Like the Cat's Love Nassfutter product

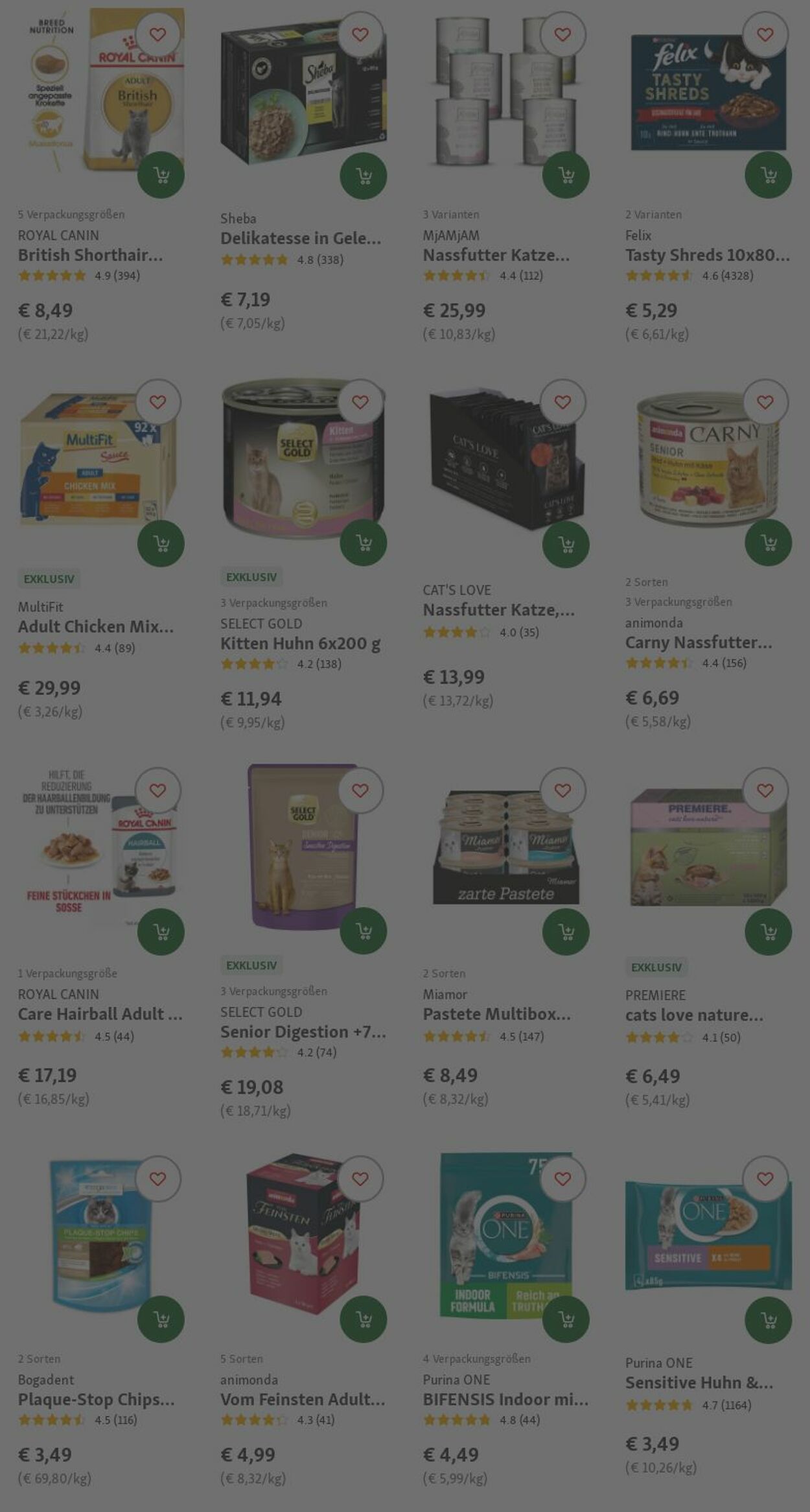(562, 403)
